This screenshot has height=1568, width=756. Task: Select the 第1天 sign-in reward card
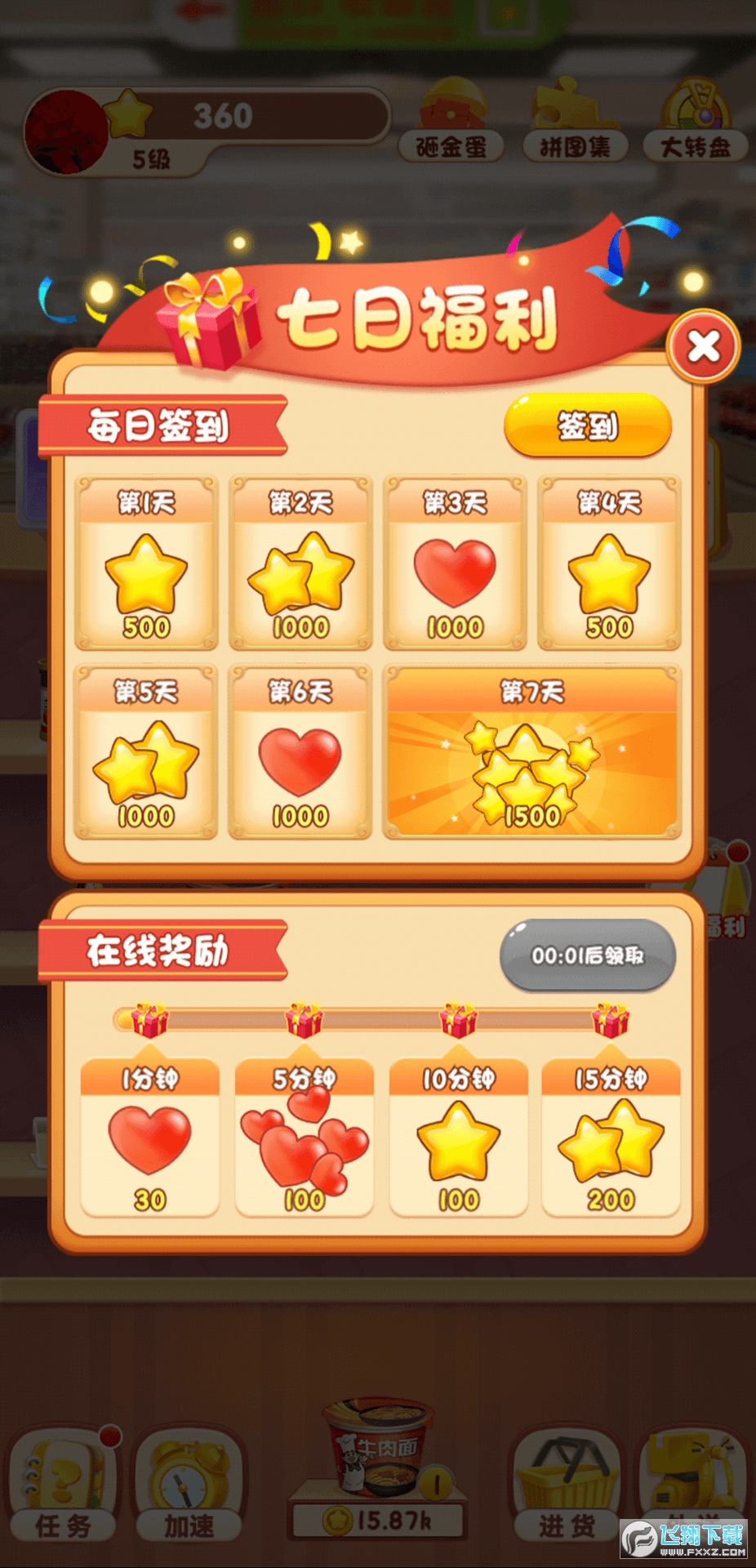[x=147, y=563]
